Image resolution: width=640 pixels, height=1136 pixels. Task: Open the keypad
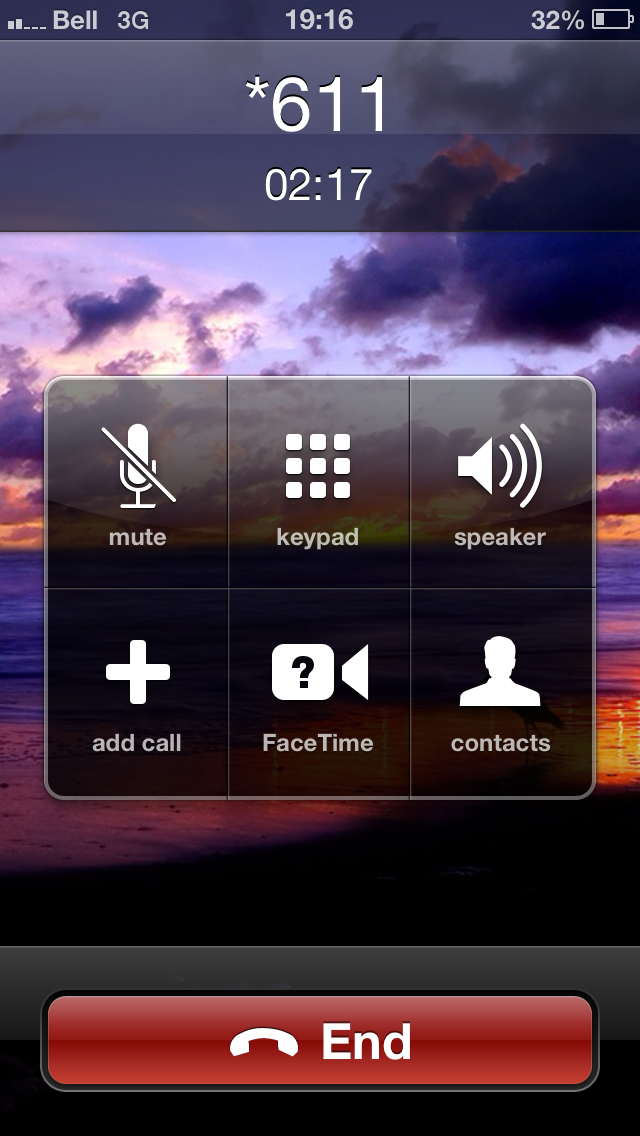pos(318,483)
